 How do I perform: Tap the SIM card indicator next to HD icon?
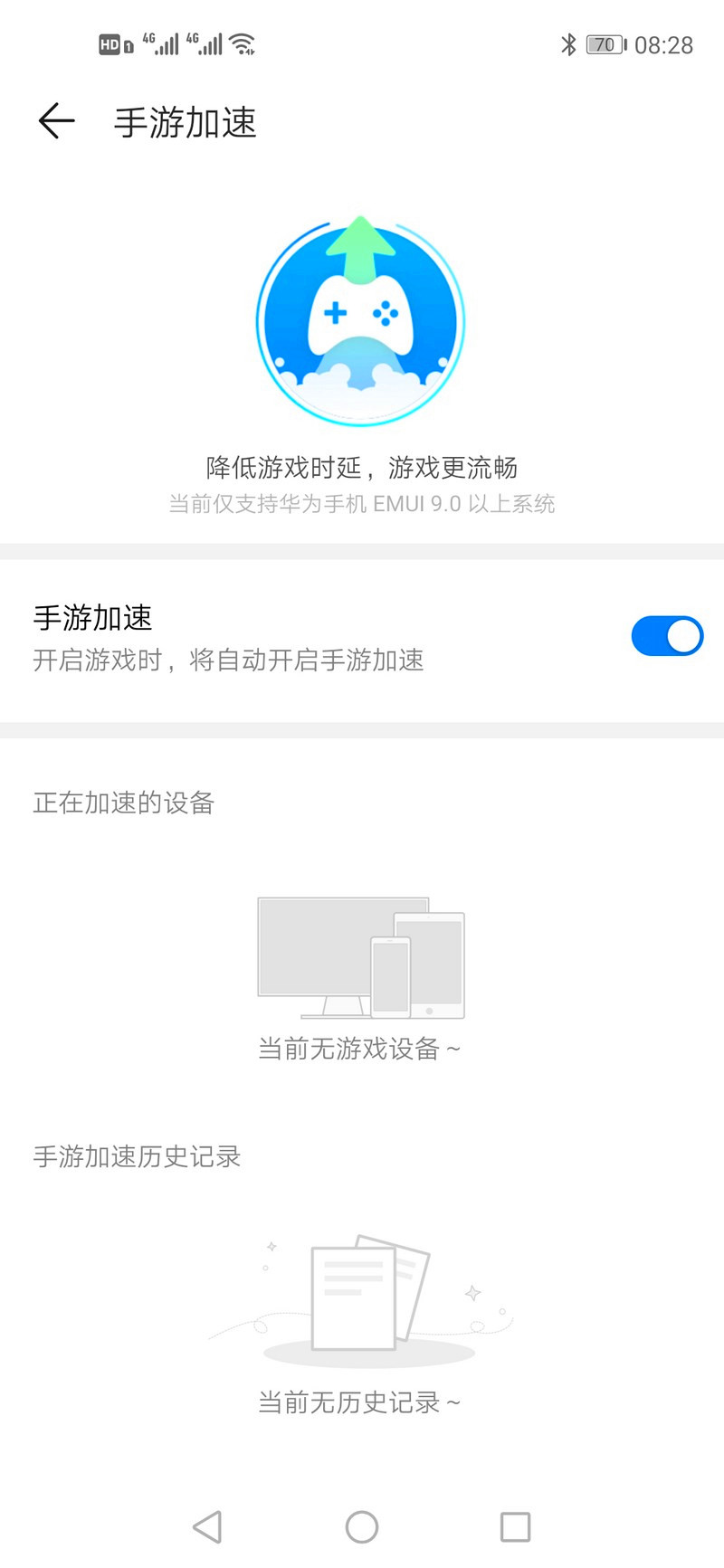click(128, 44)
